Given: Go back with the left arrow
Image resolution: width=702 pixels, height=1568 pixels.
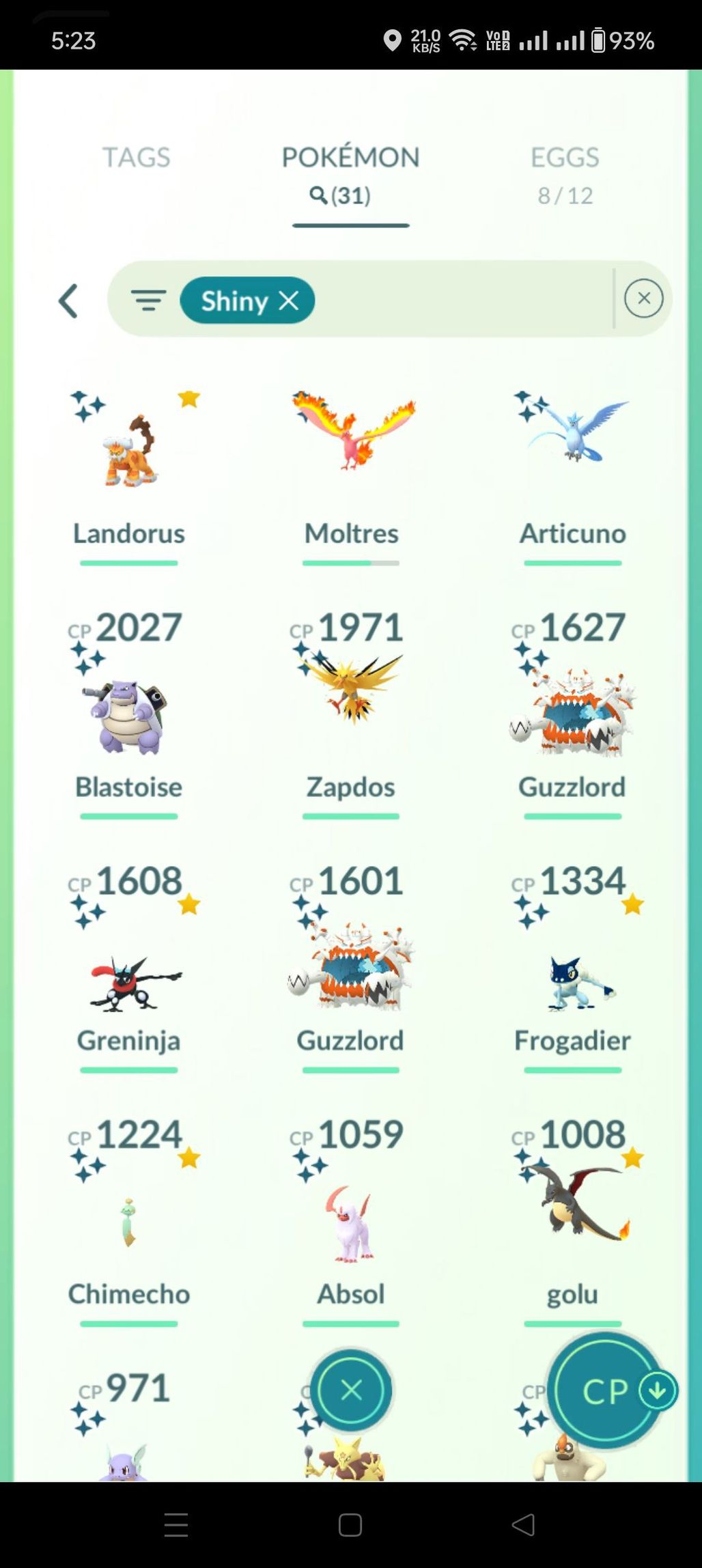Looking at the screenshot, I should coord(68,300).
